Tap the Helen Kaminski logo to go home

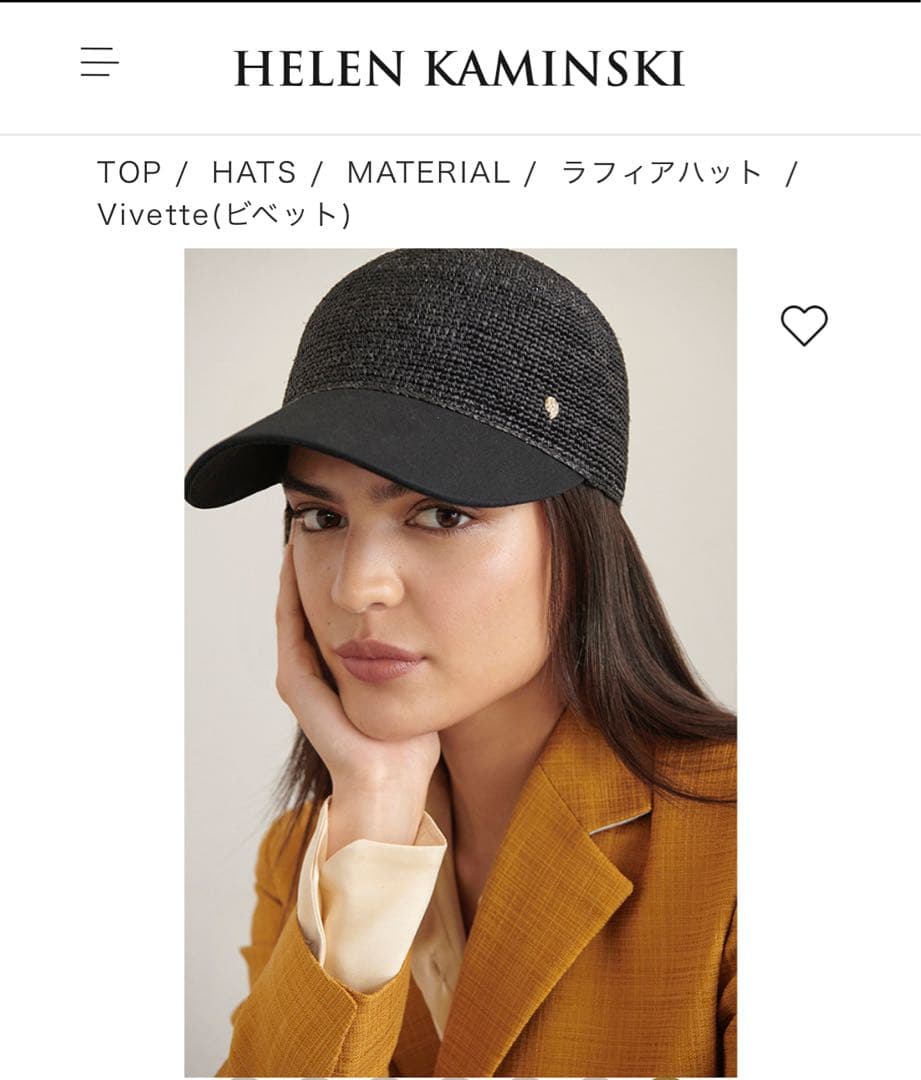click(x=459, y=68)
